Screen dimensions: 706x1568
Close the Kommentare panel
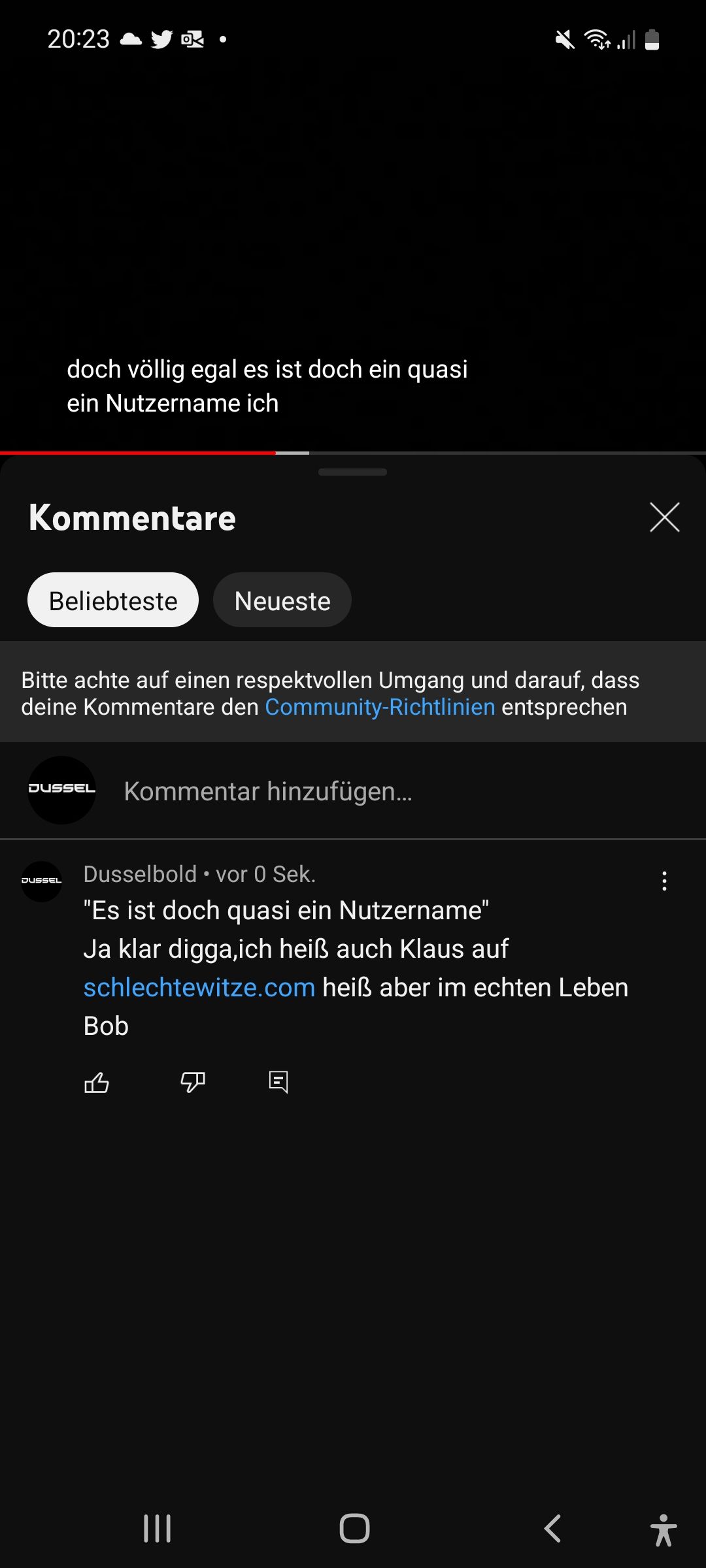[664, 517]
